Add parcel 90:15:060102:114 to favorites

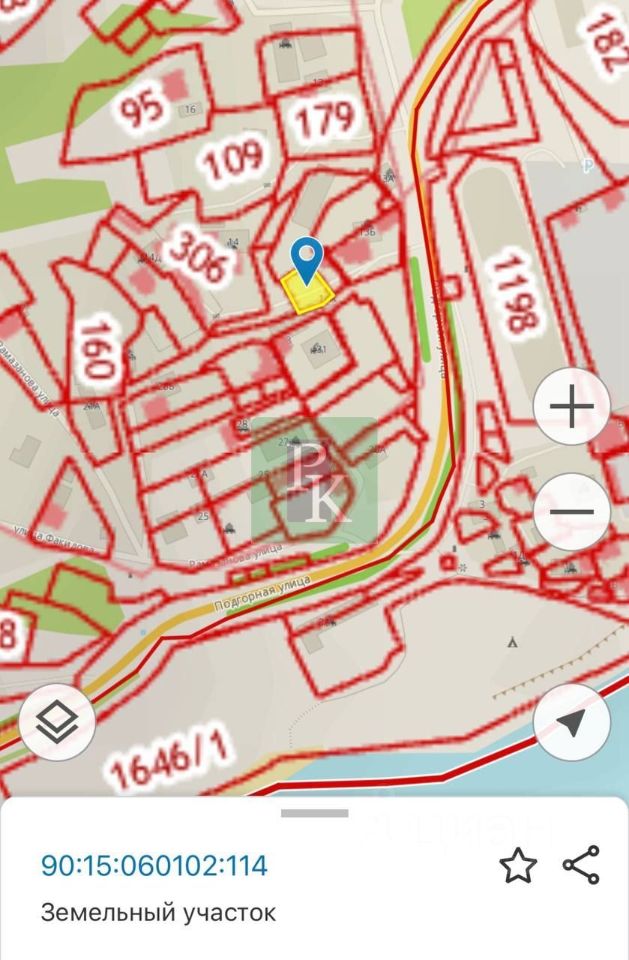point(518,866)
